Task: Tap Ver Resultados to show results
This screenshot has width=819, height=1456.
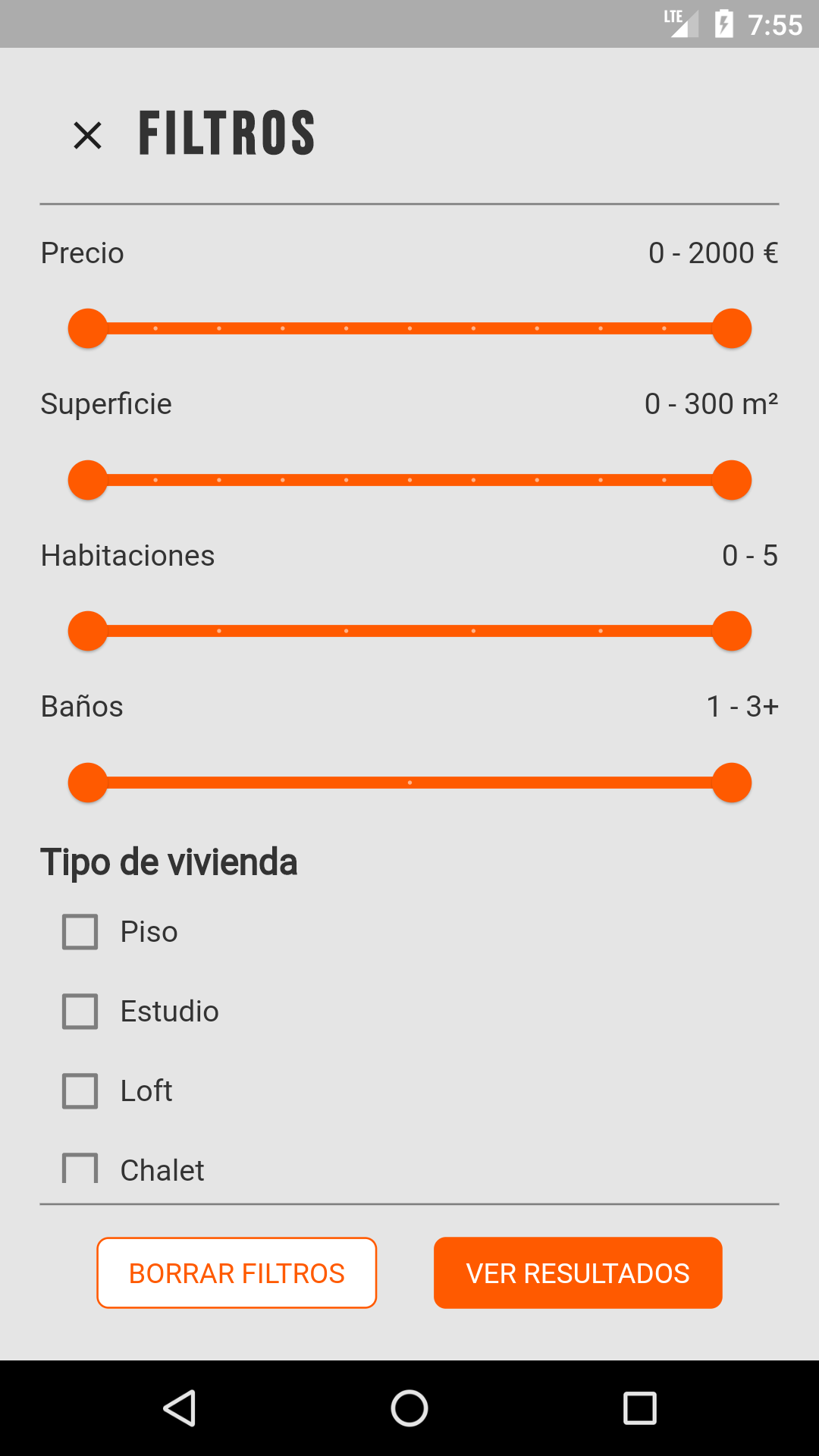Action: click(578, 1273)
